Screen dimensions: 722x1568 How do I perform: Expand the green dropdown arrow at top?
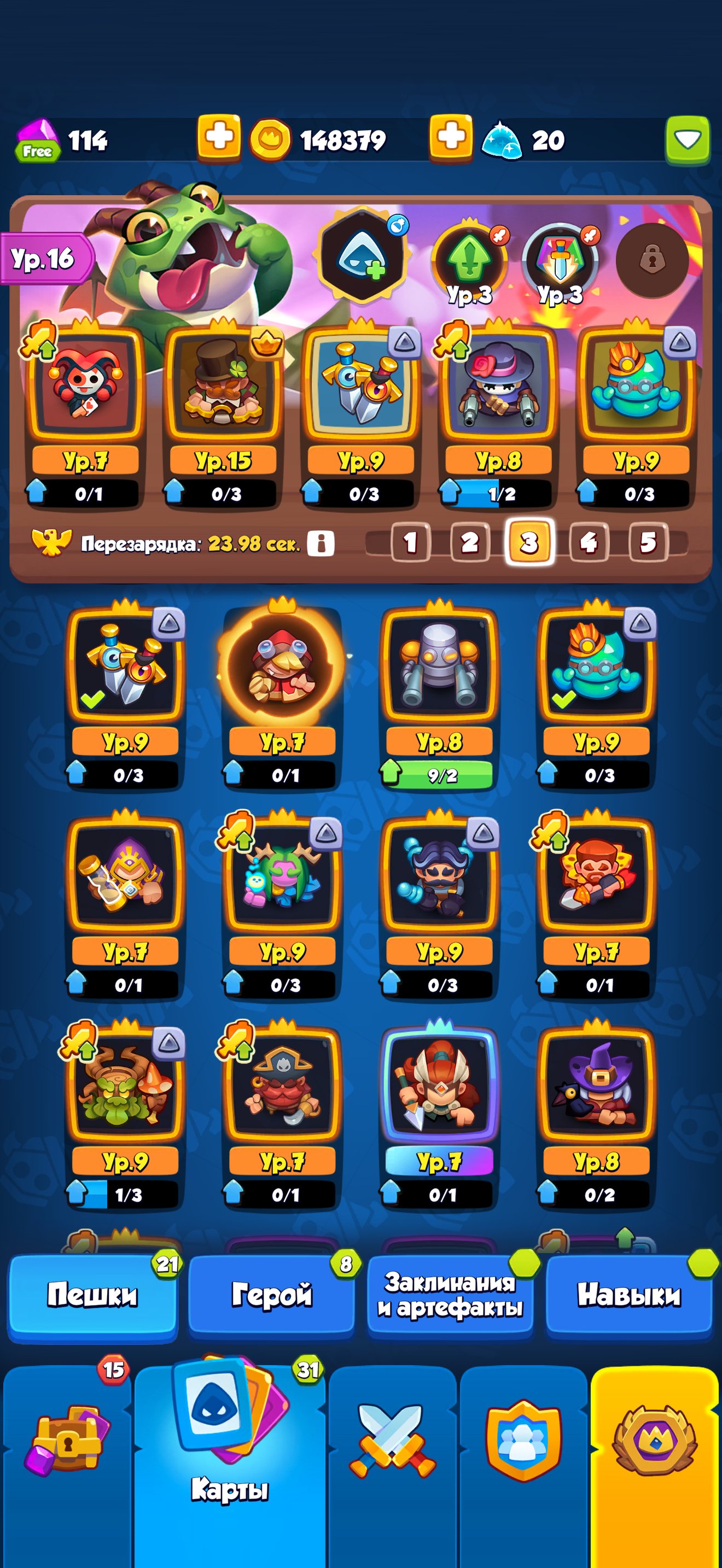click(688, 140)
